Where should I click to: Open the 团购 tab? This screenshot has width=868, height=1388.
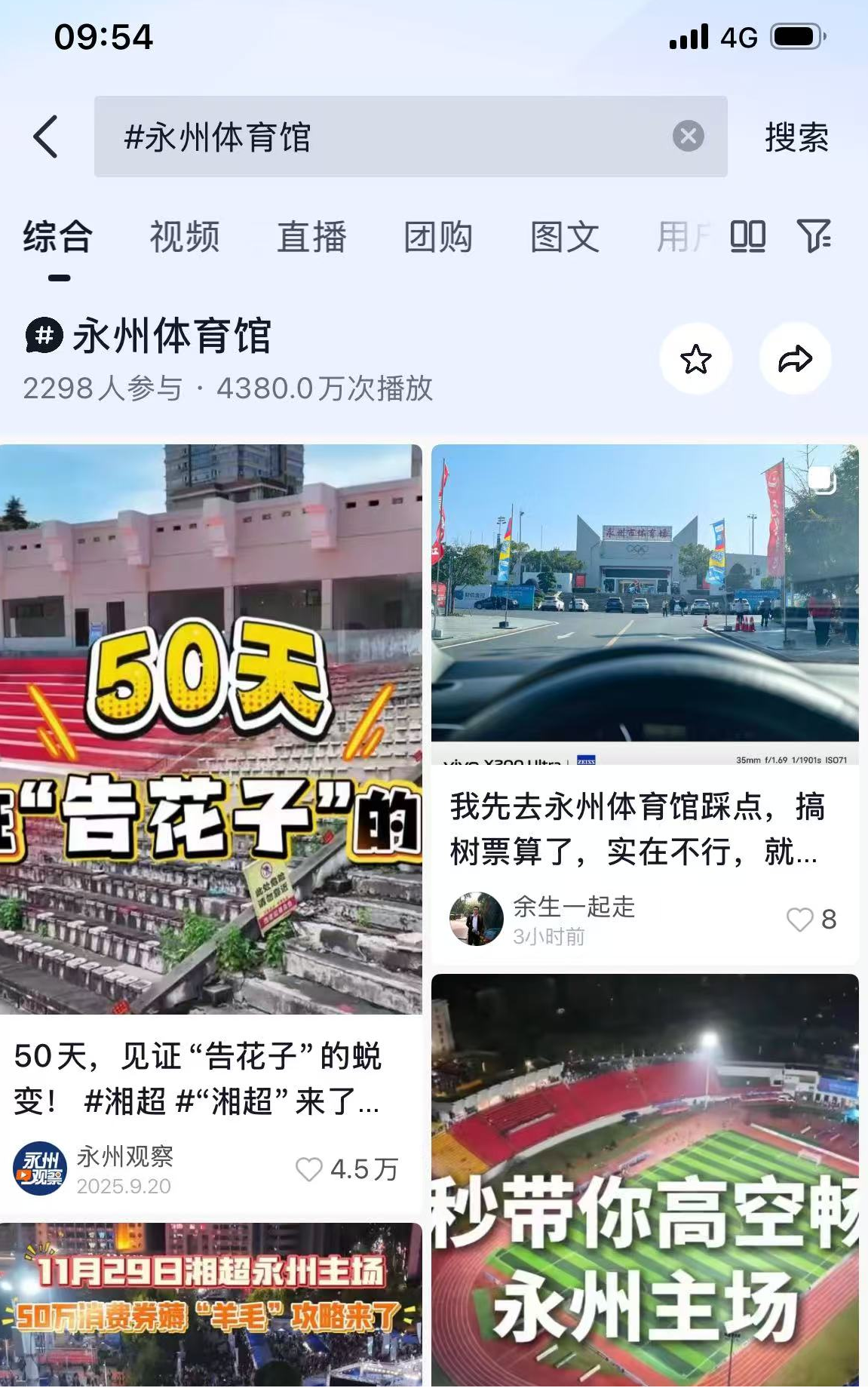437,238
